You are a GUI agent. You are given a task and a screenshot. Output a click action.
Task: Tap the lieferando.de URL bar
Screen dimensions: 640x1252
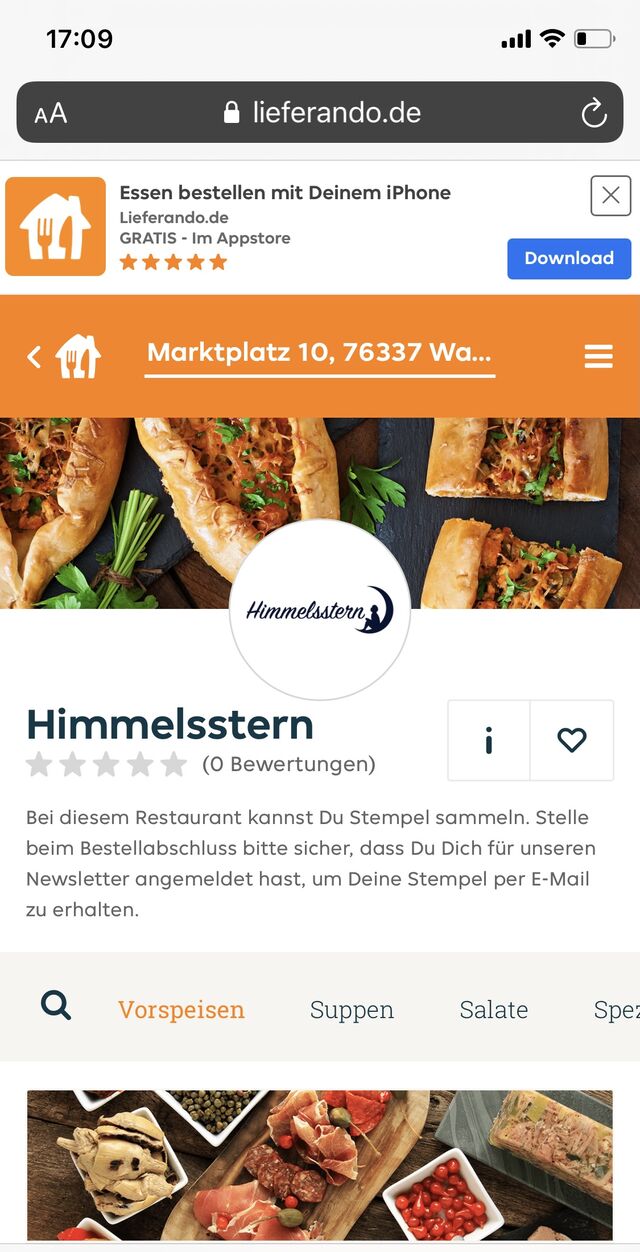(x=320, y=112)
